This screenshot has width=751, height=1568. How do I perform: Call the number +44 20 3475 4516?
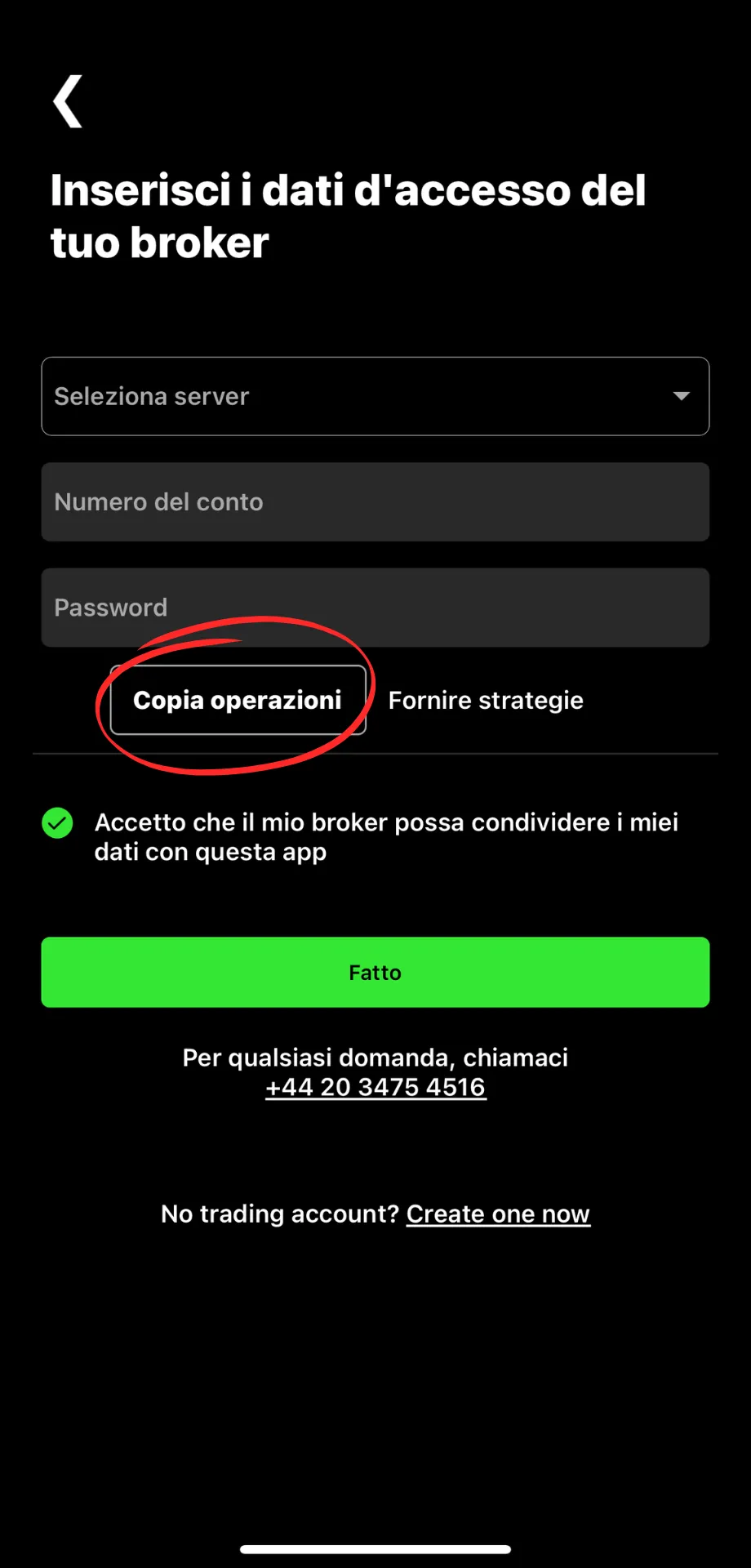[375, 1087]
